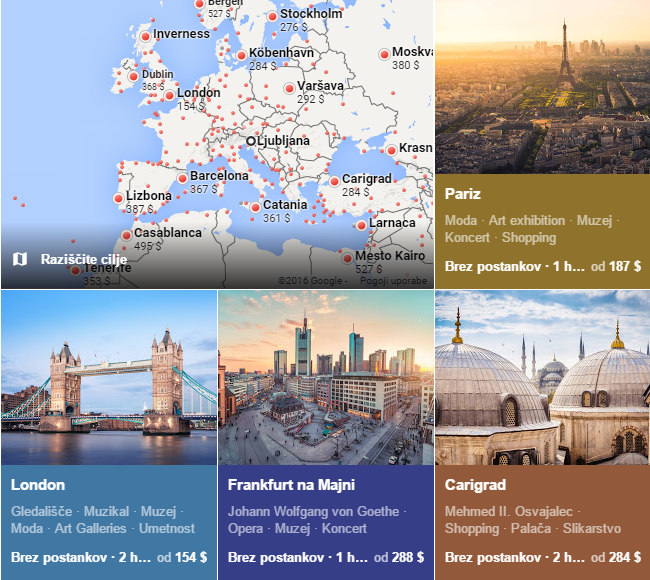Image resolution: width=650 pixels, height=580 pixels.
Task: Select the Catania marker on the map
Action: [x=256, y=207]
